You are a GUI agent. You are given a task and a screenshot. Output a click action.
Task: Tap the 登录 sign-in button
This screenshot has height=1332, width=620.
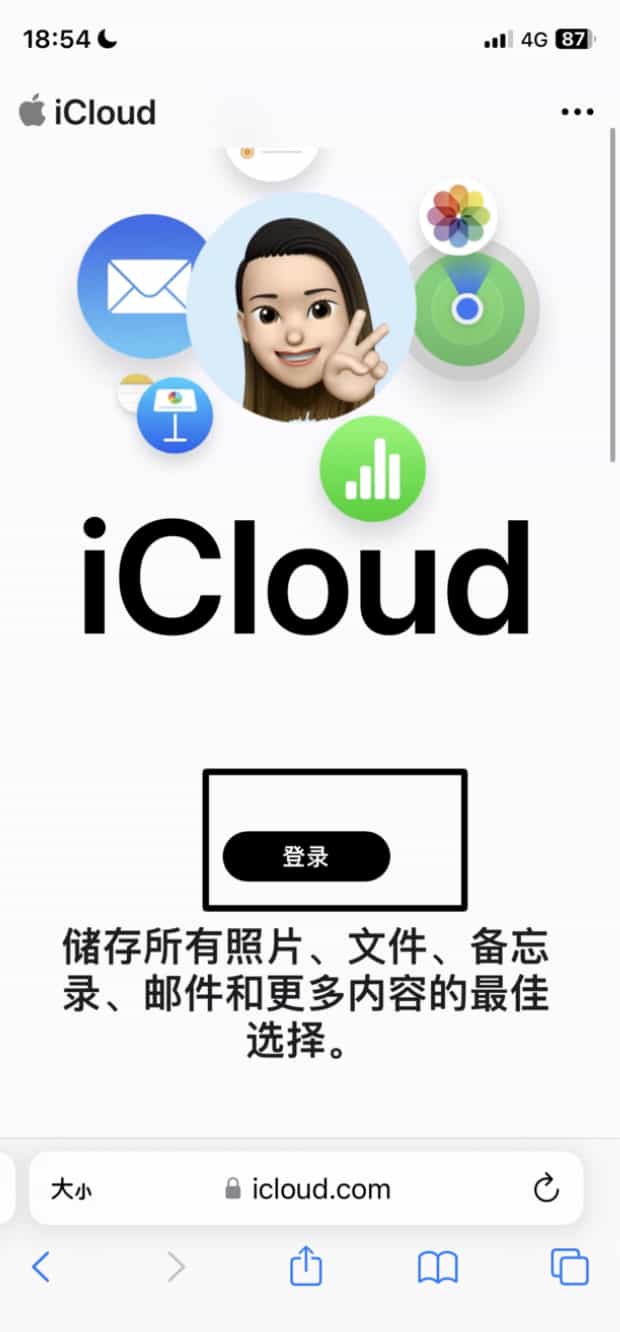(x=306, y=857)
